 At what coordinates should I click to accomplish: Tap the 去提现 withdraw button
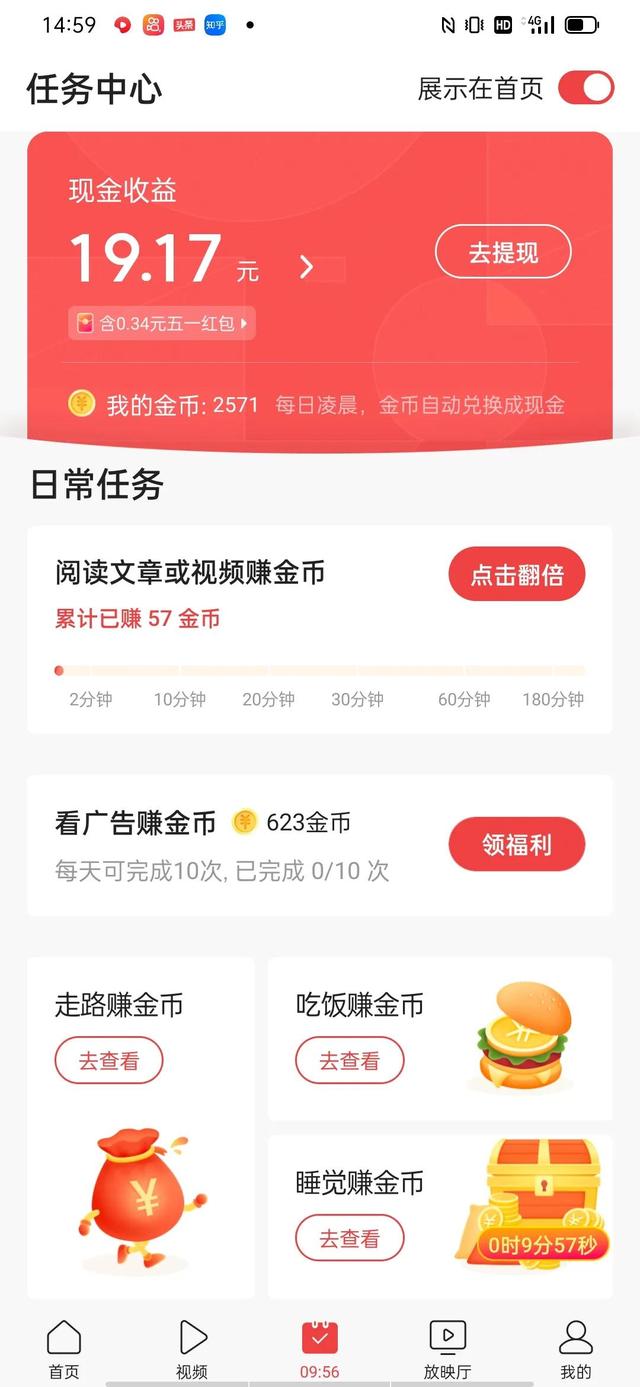503,253
